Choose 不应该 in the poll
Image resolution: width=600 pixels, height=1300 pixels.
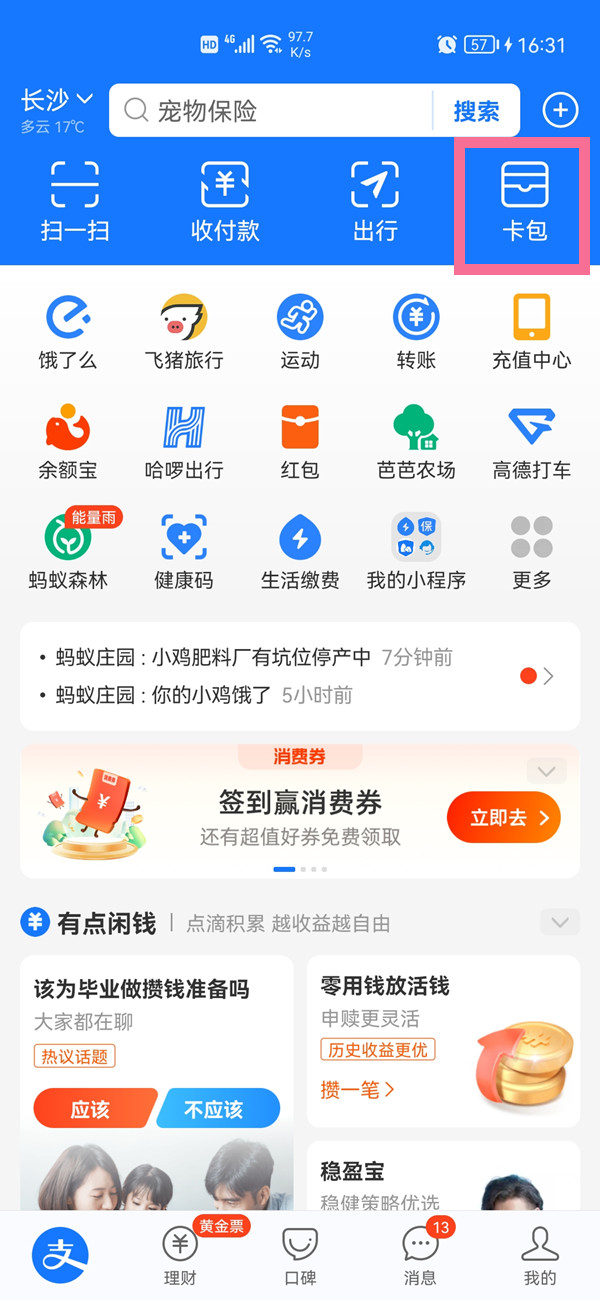(x=218, y=1109)
